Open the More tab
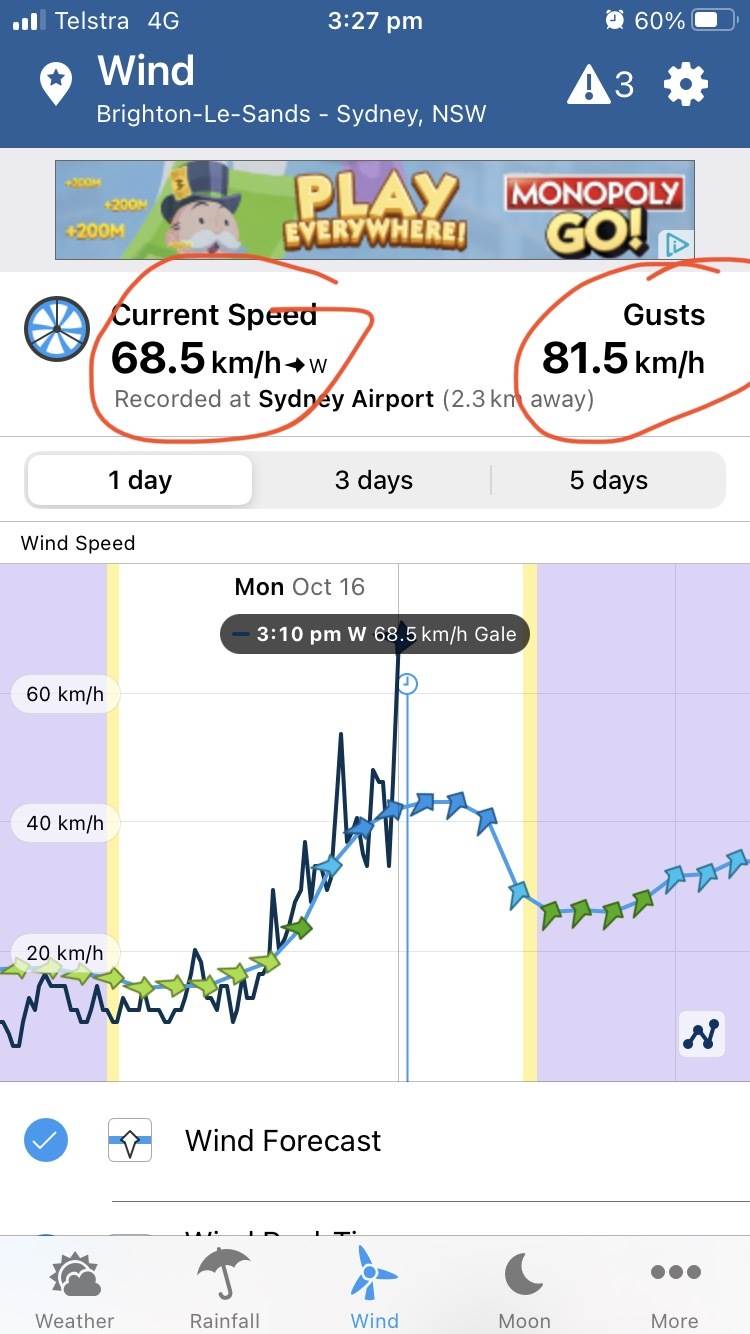 675,1292
